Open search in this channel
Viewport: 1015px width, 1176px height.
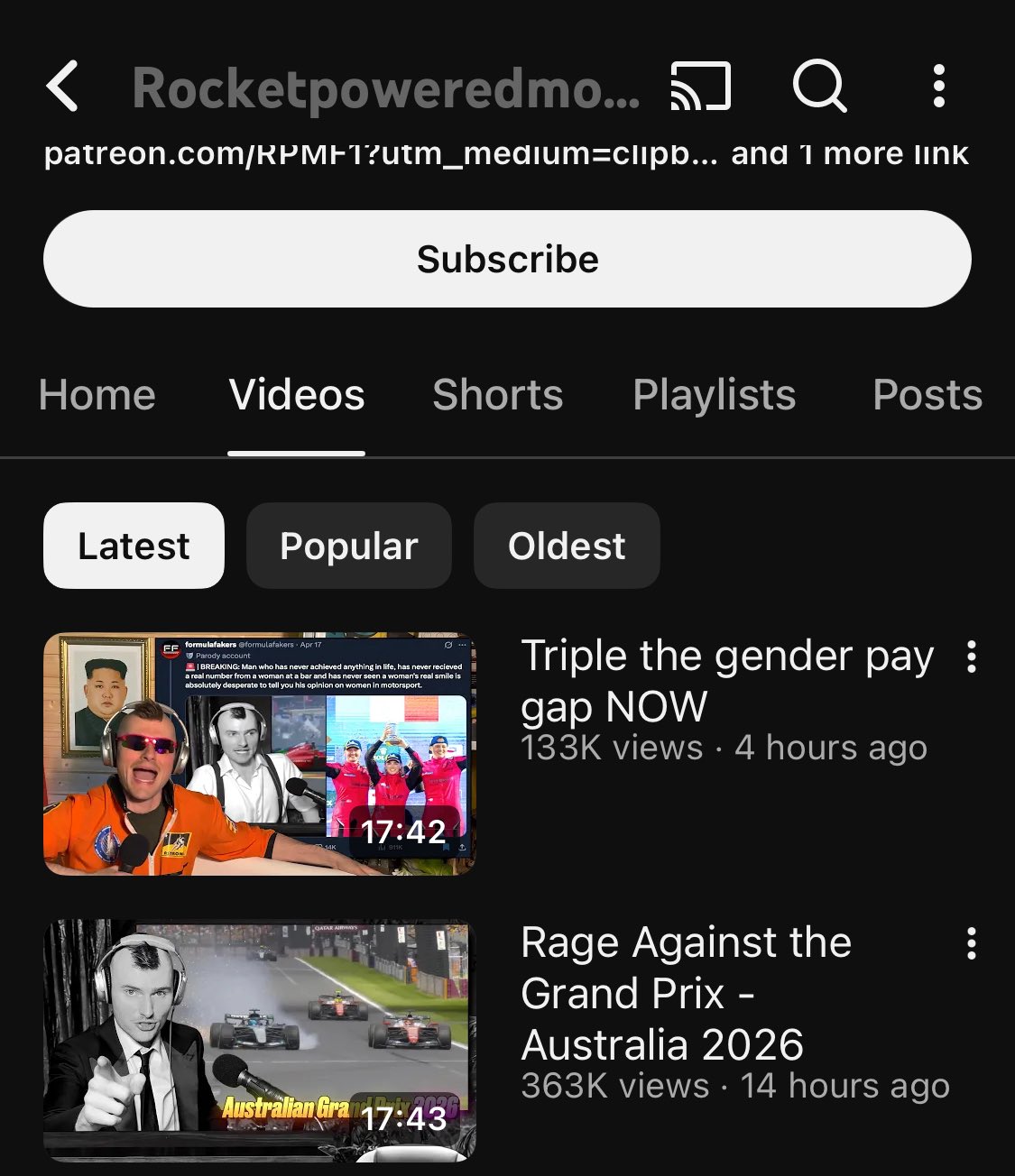[x=819, y=87]
